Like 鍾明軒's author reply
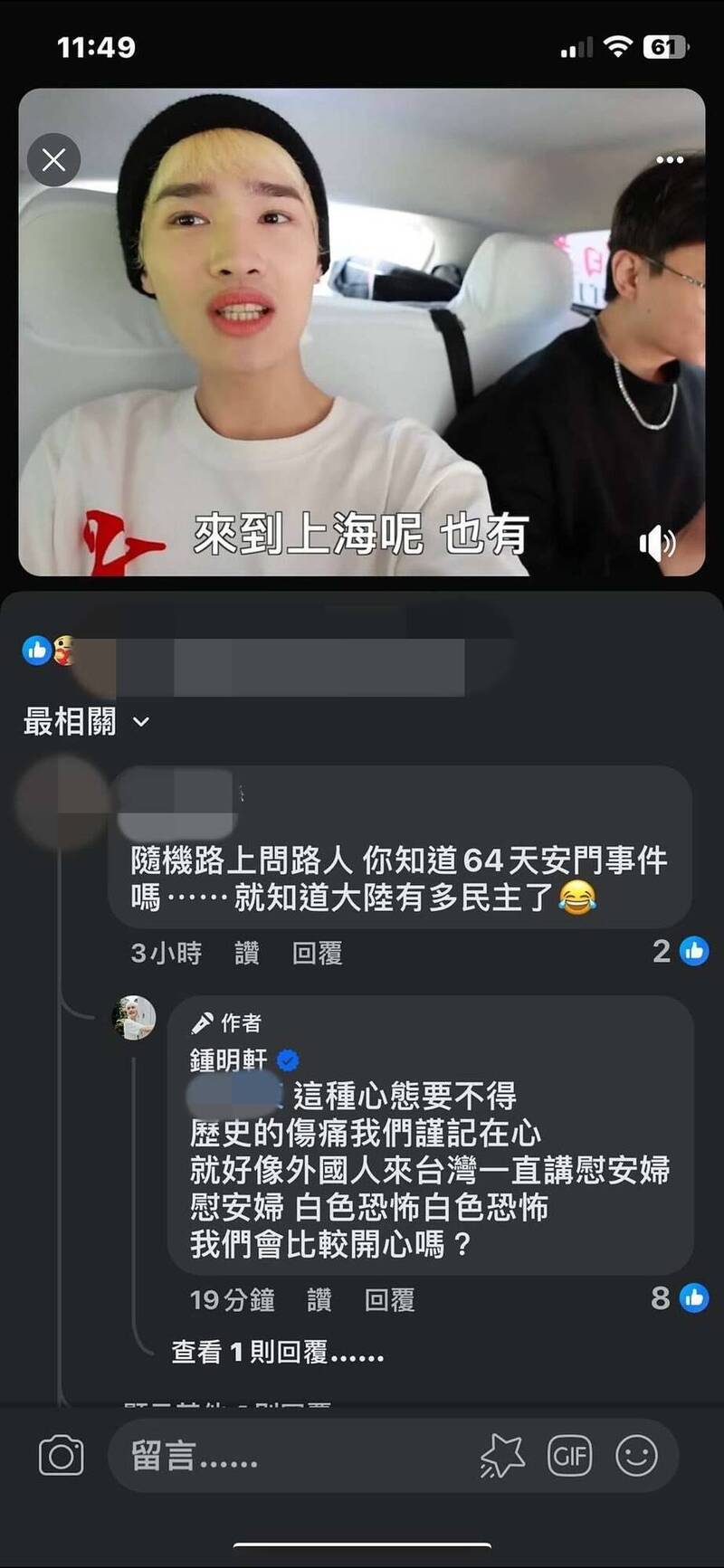Screen dimensions: 724x1568 tap(319, 1300)
